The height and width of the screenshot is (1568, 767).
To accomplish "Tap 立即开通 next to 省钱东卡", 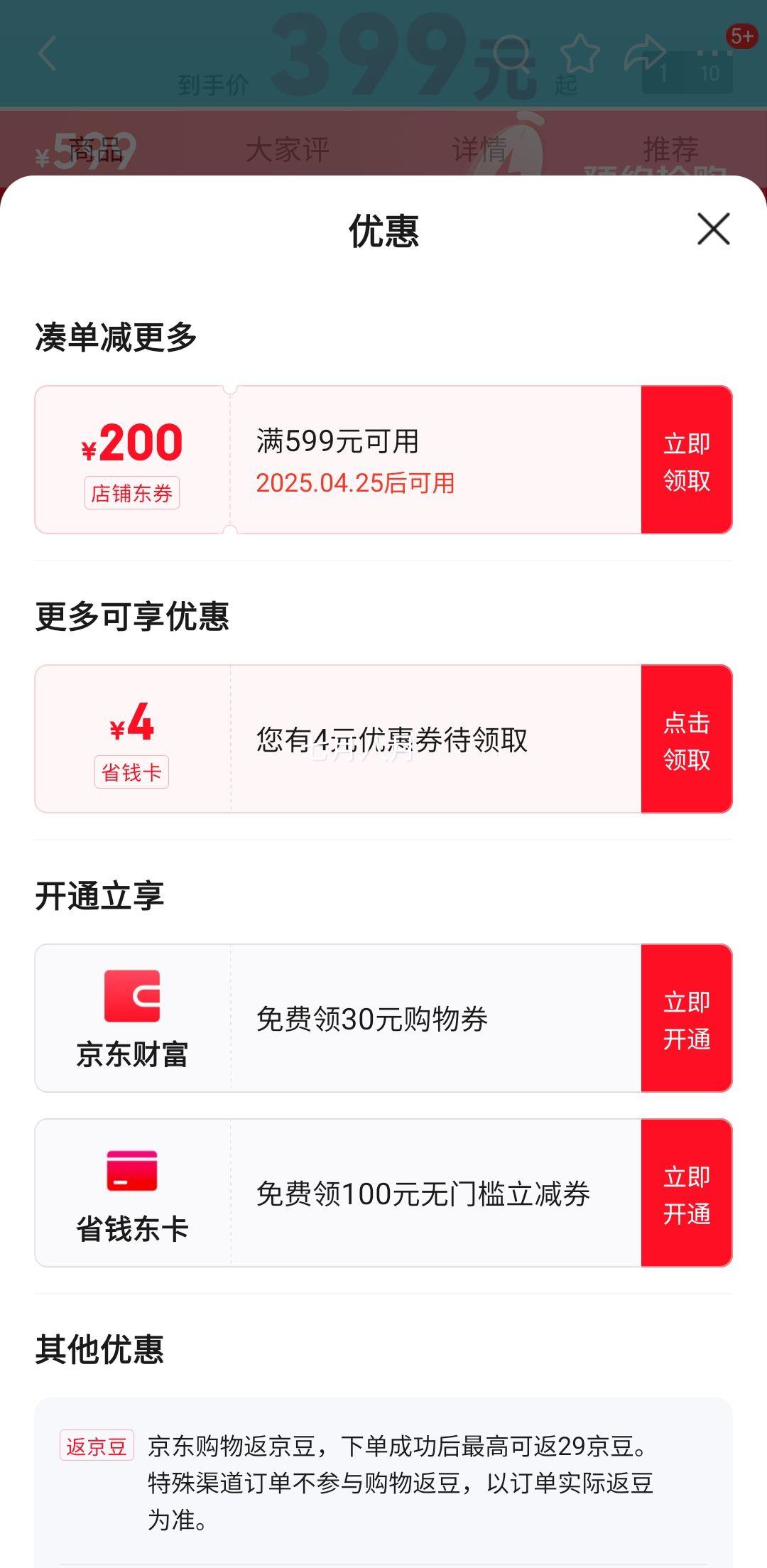I will 686,1194.
